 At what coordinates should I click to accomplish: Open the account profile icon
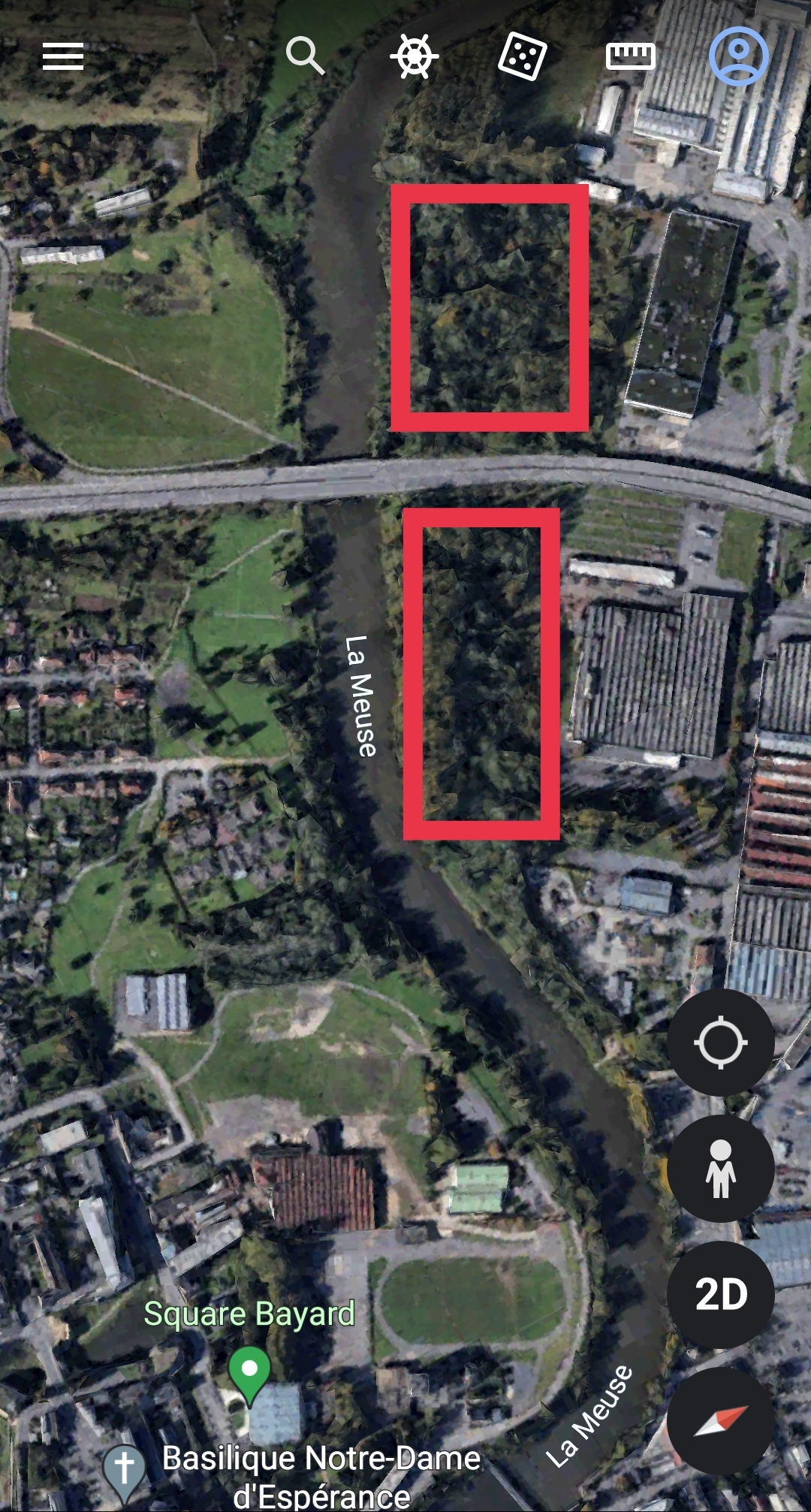739,56
